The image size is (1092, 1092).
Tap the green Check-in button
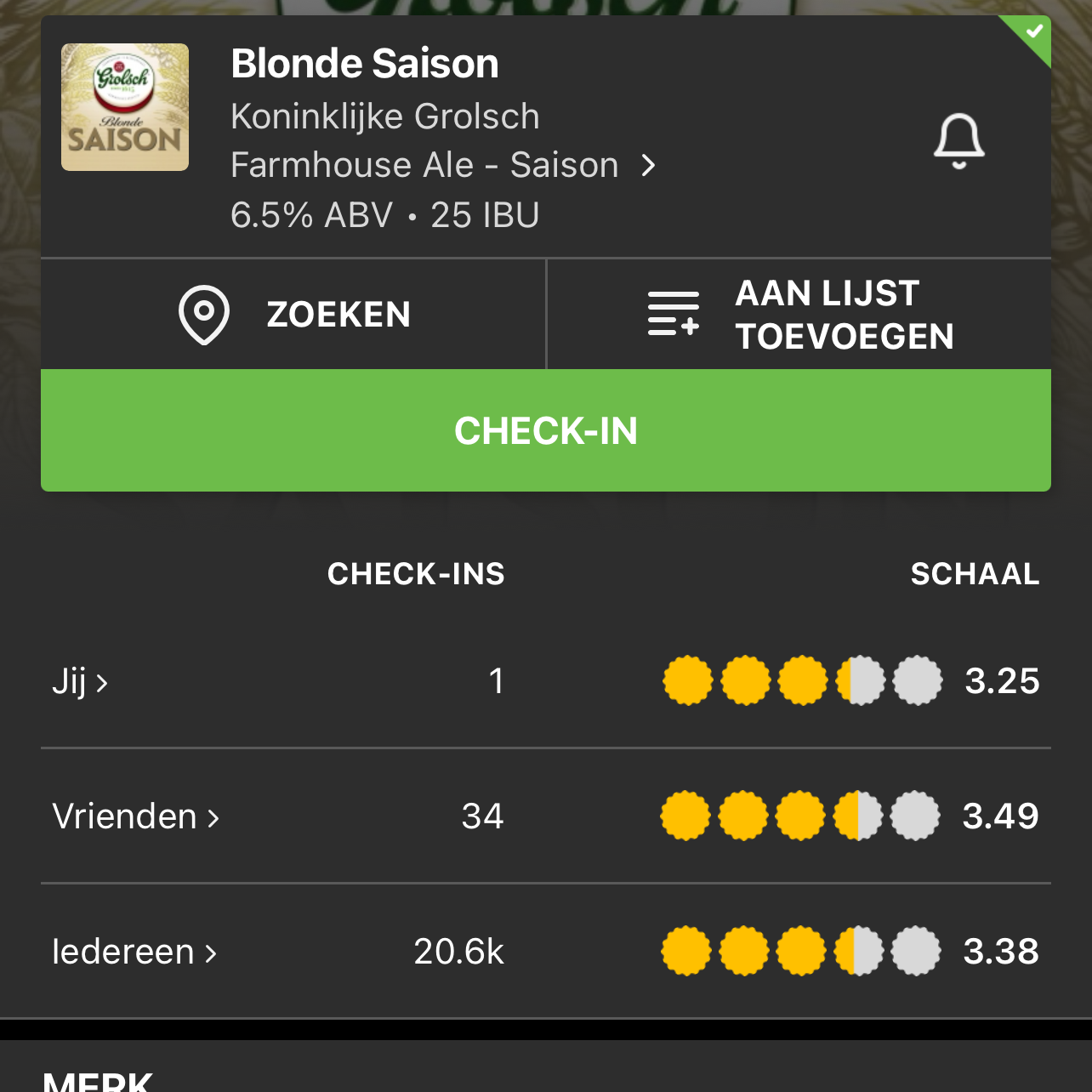tap(546, 430)
